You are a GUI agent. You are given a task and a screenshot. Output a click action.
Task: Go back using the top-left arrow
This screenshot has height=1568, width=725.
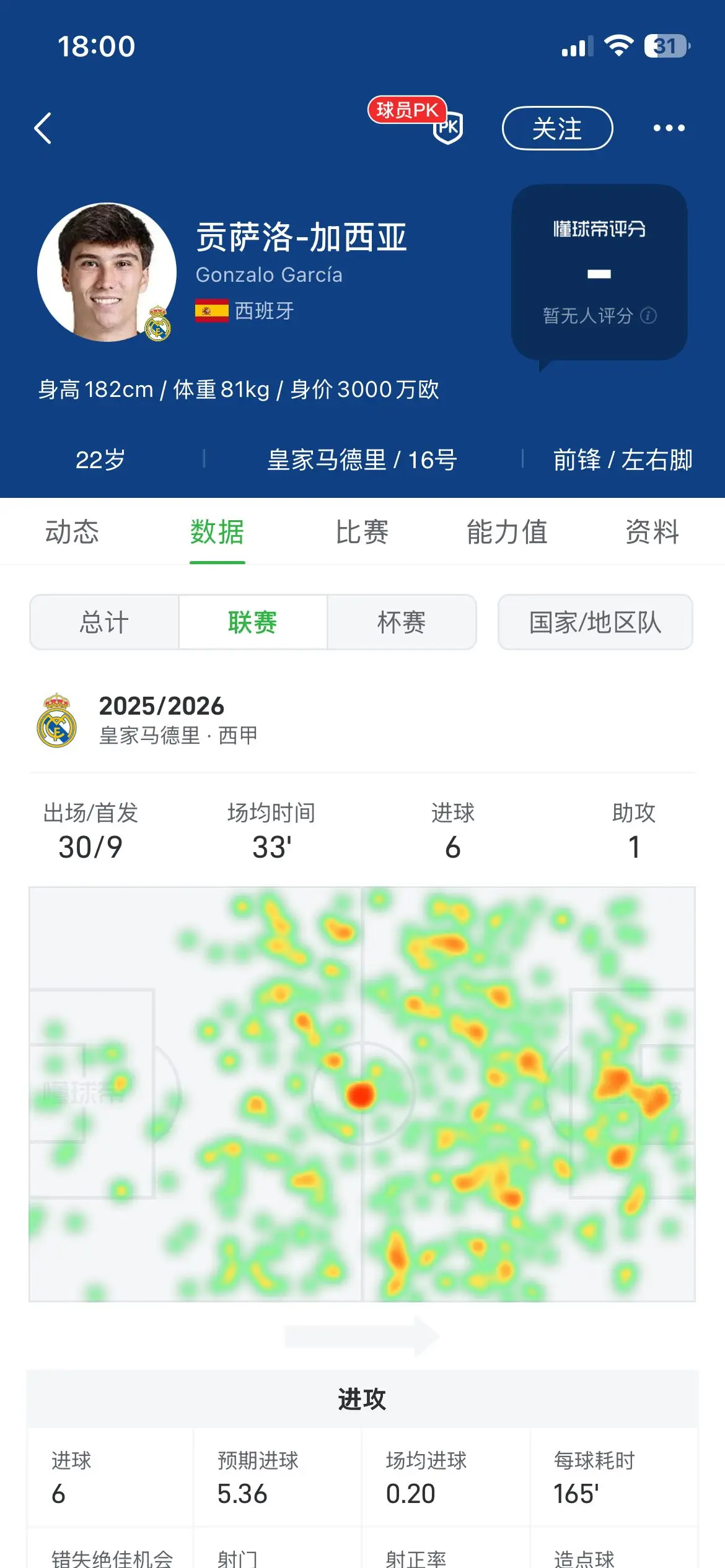(x=43, y=128)
